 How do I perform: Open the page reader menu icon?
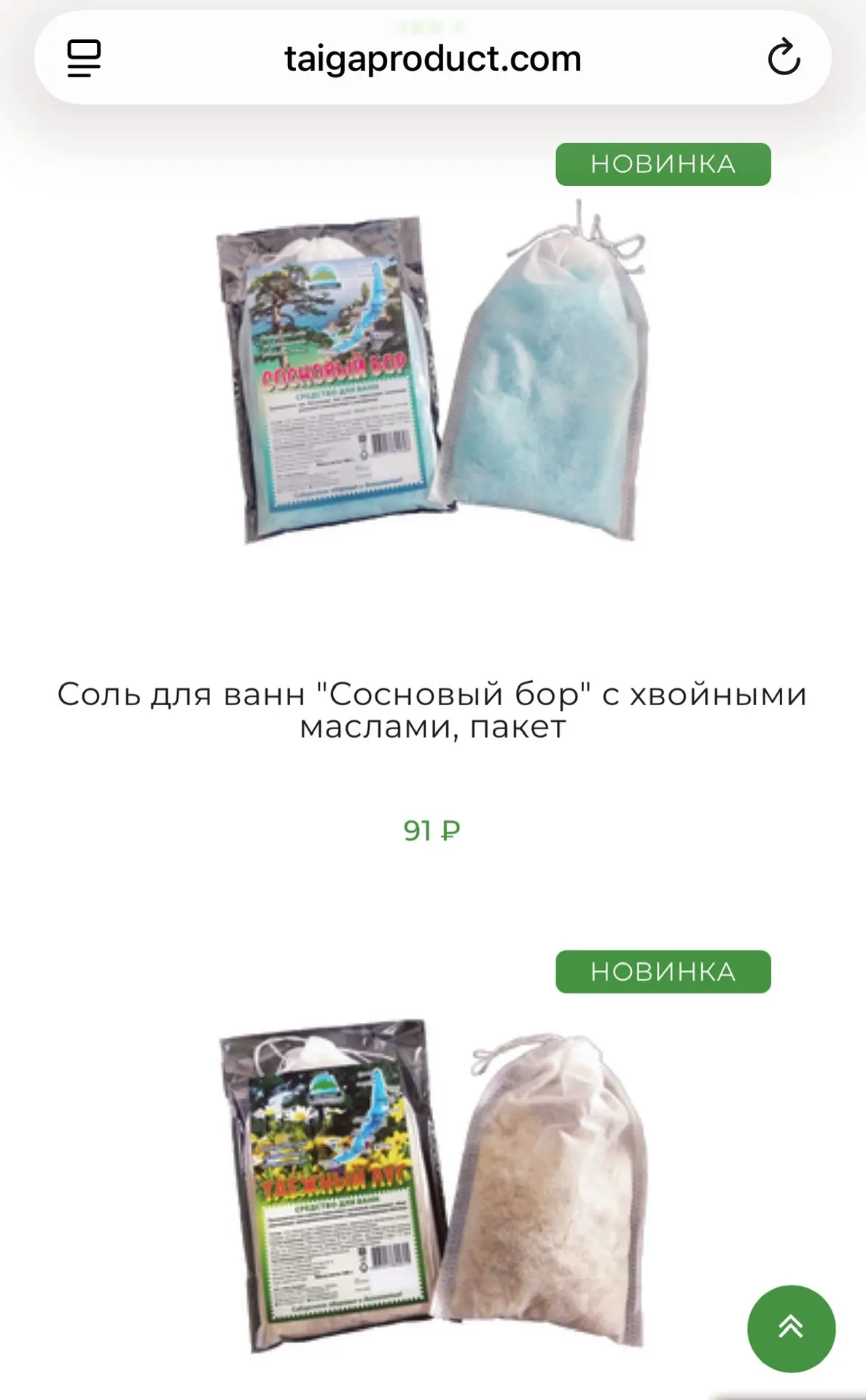84,58
